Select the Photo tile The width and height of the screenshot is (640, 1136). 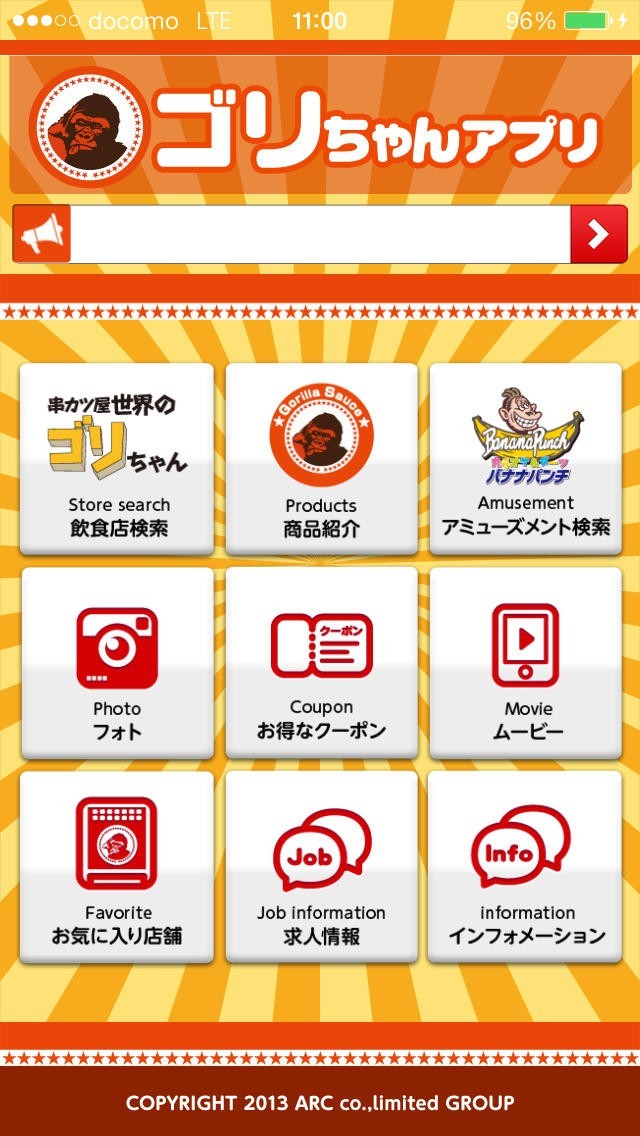pyautogui.click(x=117, y=662)
